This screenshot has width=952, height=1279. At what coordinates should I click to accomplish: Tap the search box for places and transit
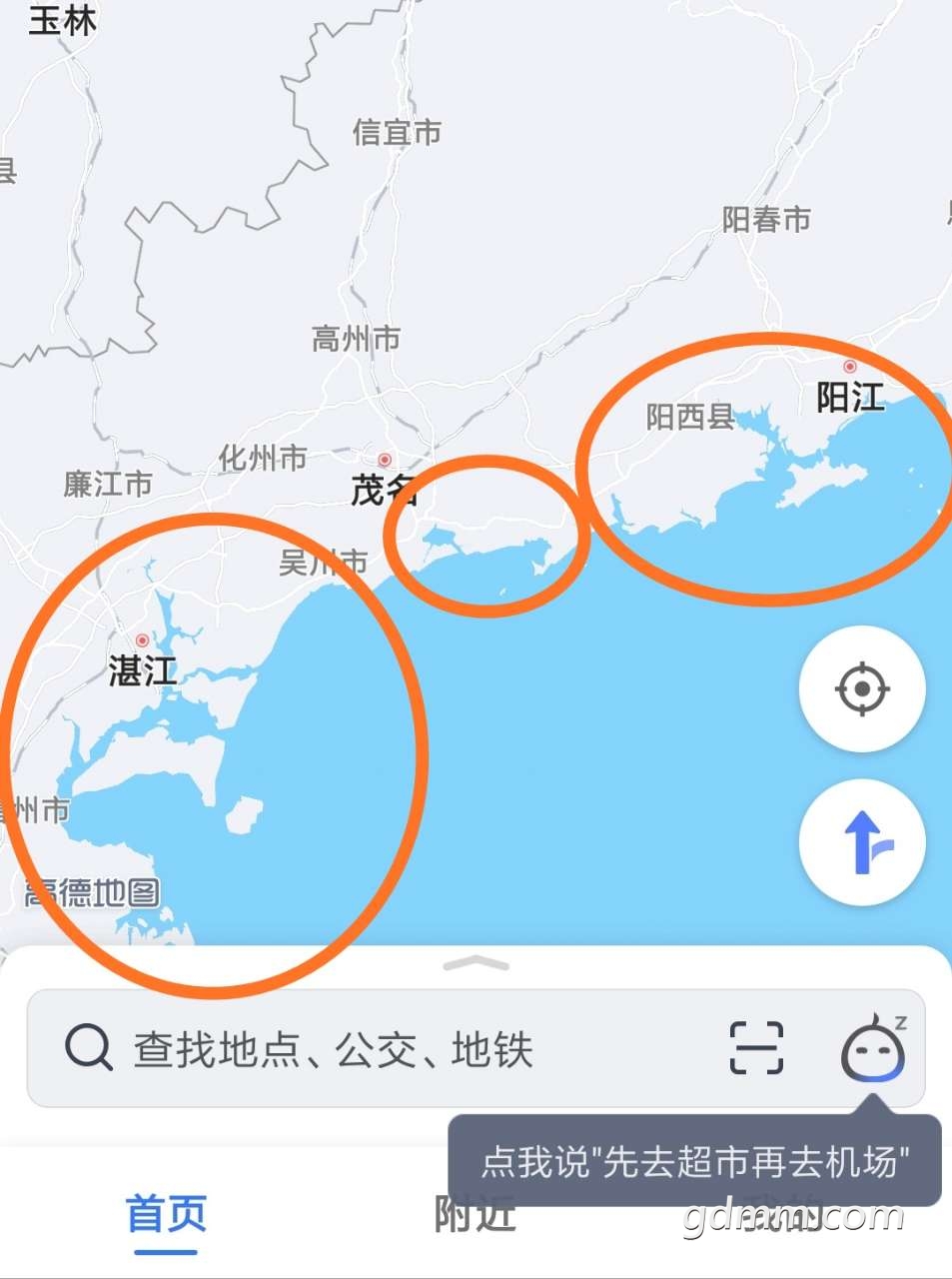tap(380, 1049)
